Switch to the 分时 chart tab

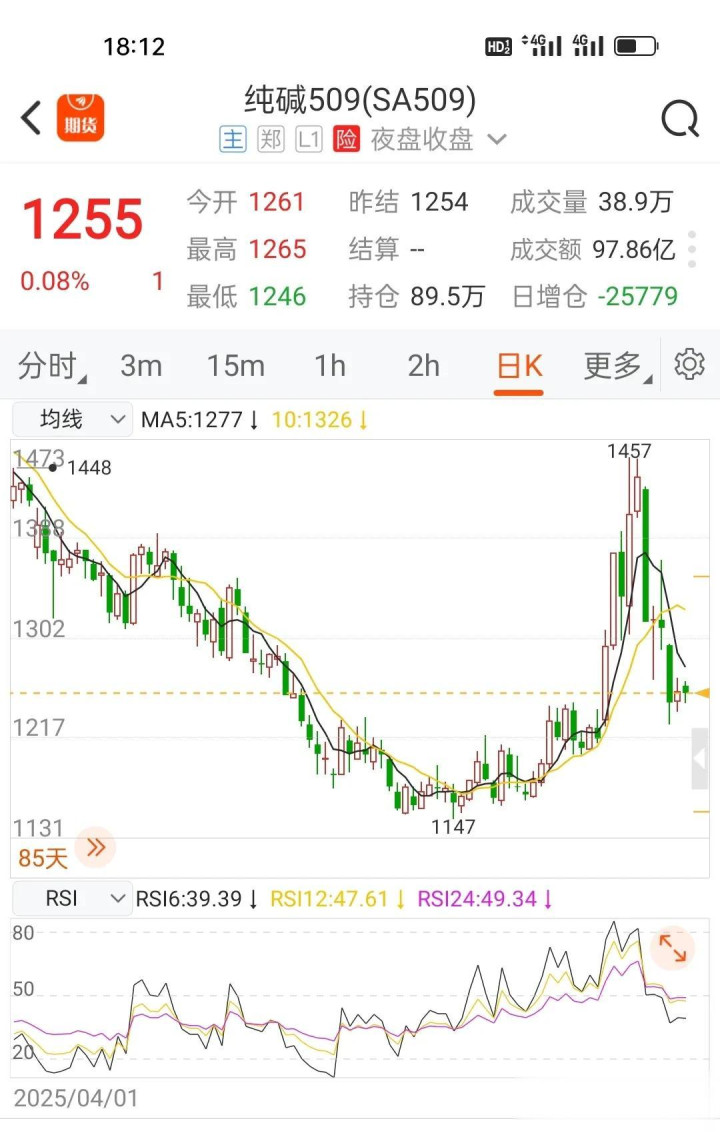50,366
